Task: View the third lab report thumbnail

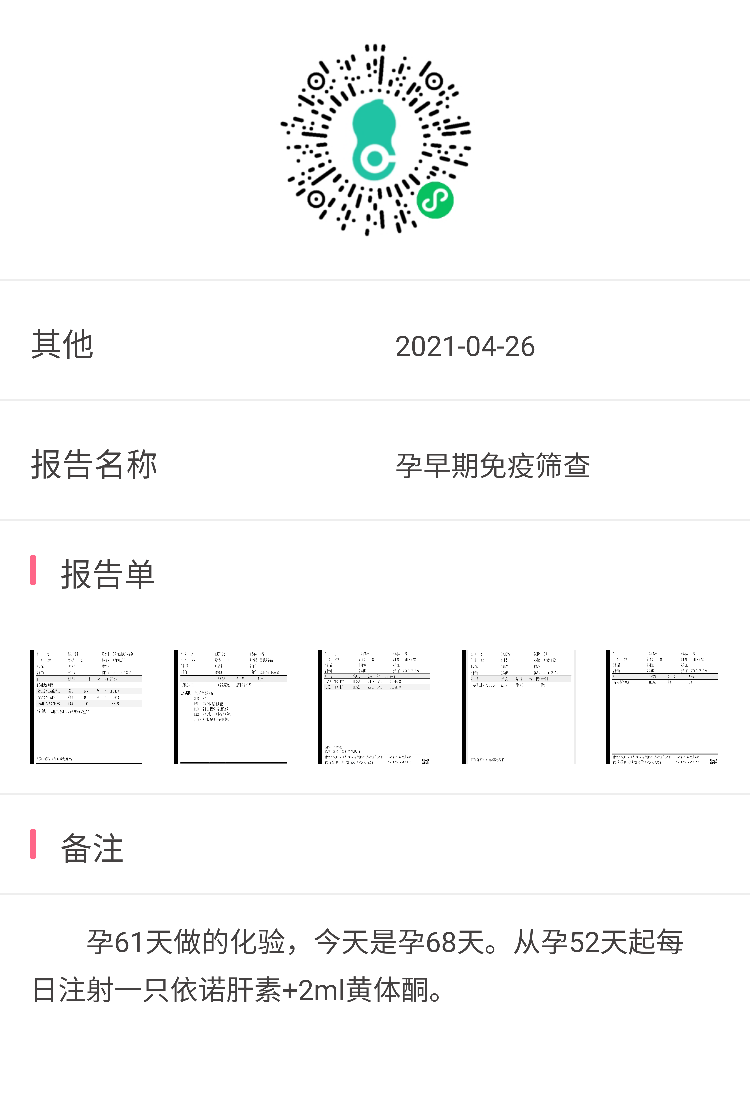Action: [374, 705]
